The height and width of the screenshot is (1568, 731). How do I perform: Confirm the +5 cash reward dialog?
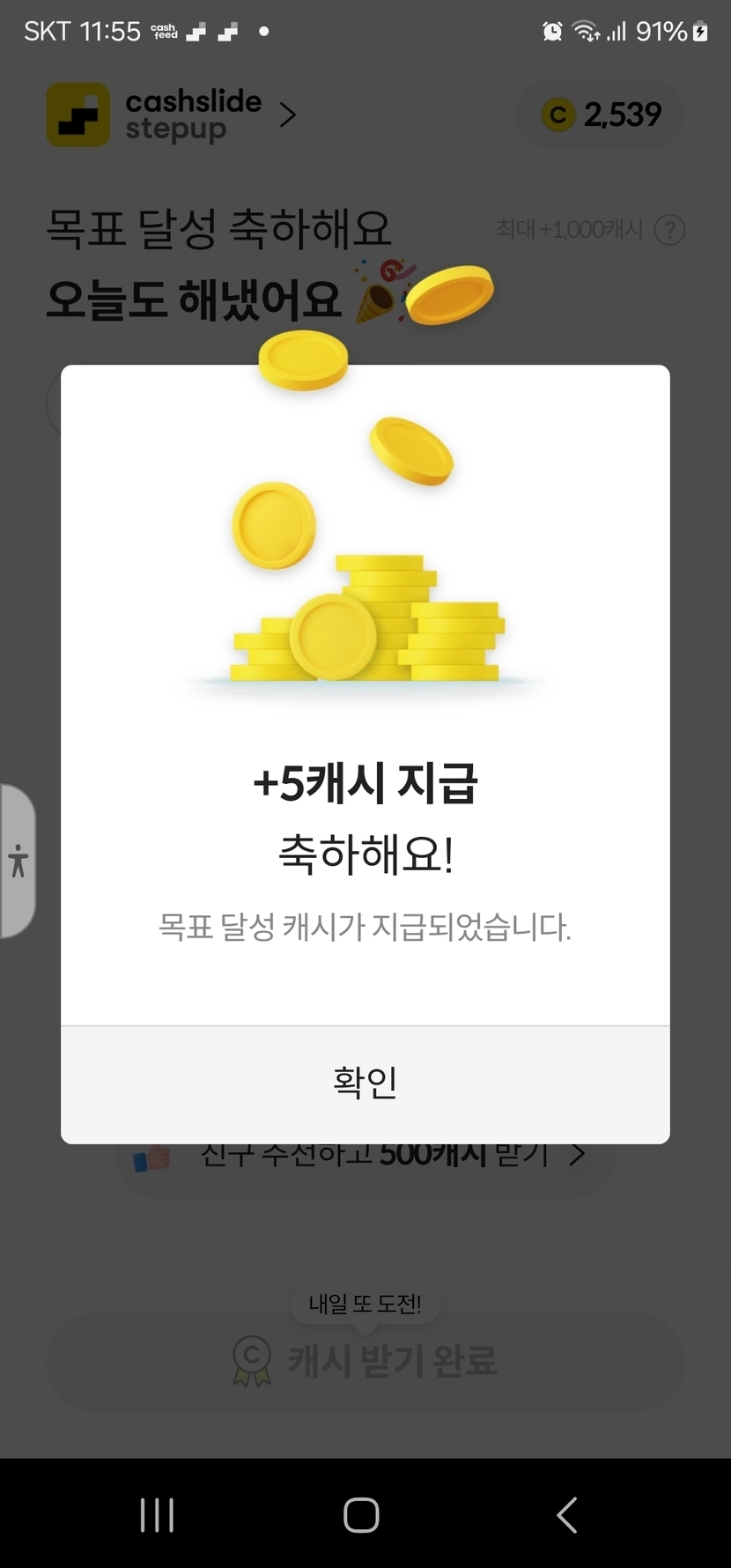[x=365, y=1083]
